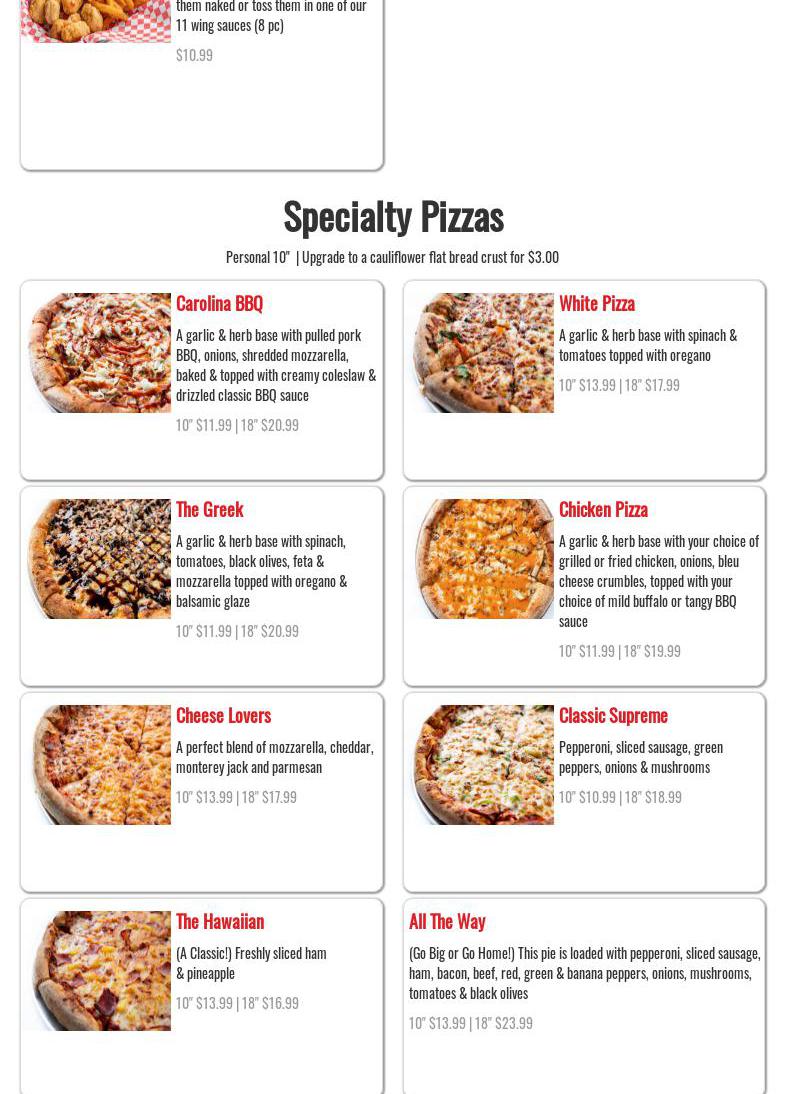View The Greek pizza details

click(209, 509)
